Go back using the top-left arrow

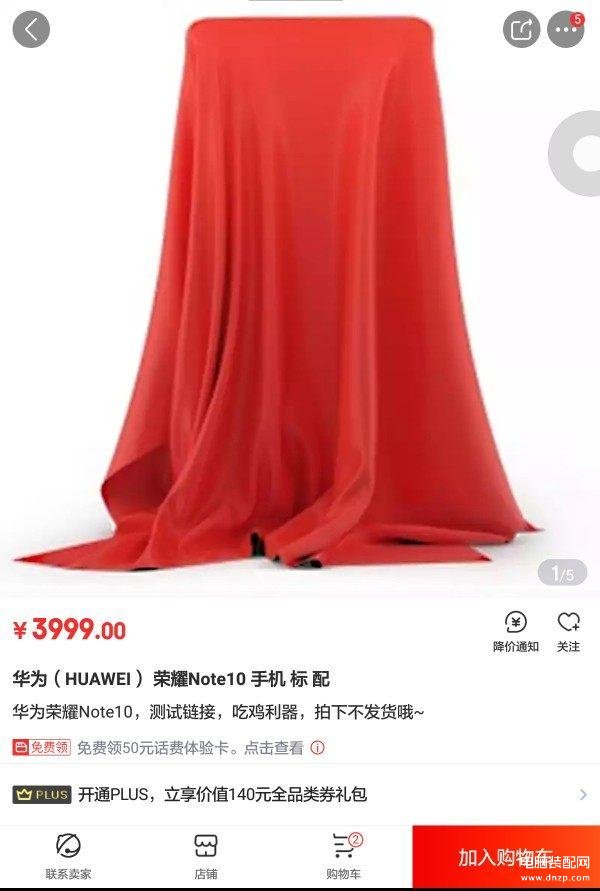(31, 29)
